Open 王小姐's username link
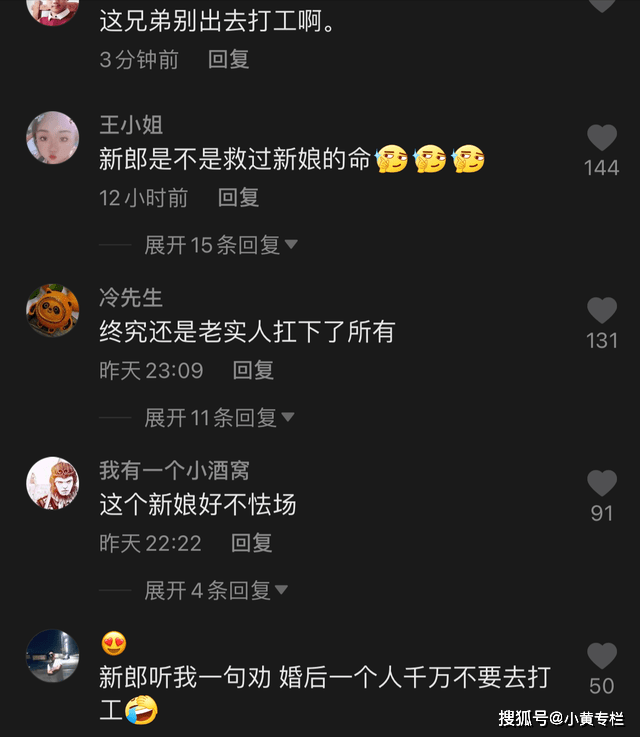640x737 pixels. (130, 125)
